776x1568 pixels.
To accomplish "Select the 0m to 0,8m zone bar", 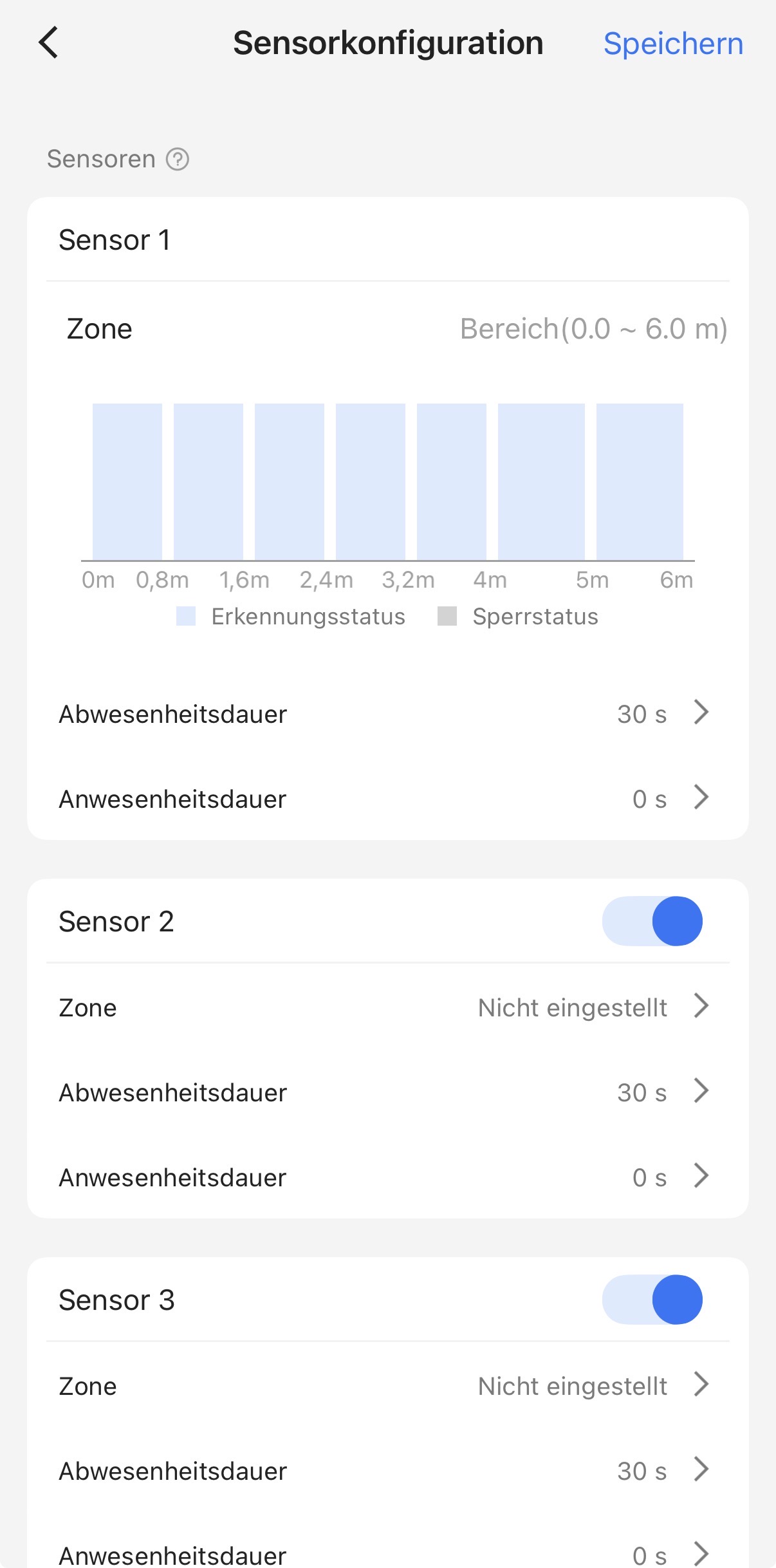I will tap(127, 481).
